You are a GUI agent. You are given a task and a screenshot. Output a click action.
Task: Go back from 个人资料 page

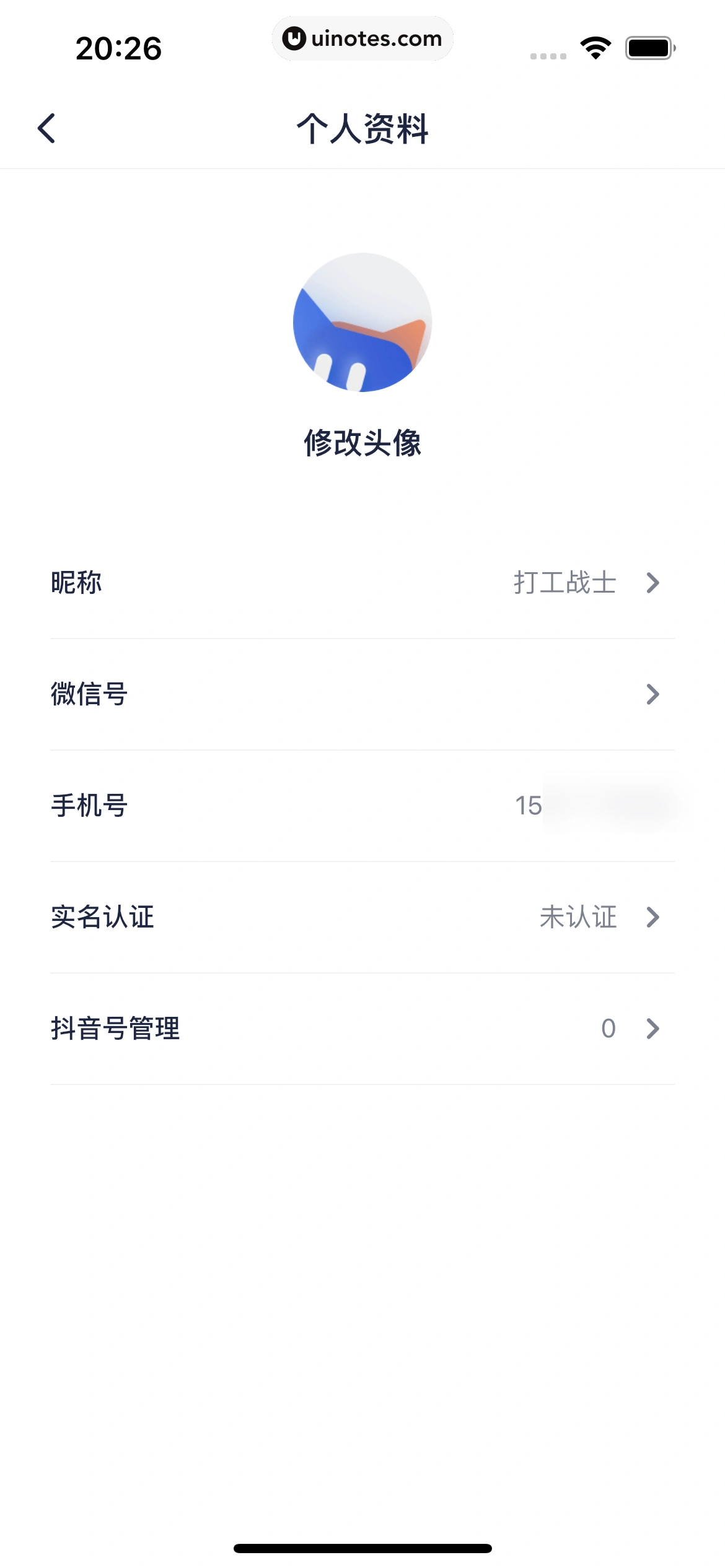pyautogui.click(x=46, y=128)
